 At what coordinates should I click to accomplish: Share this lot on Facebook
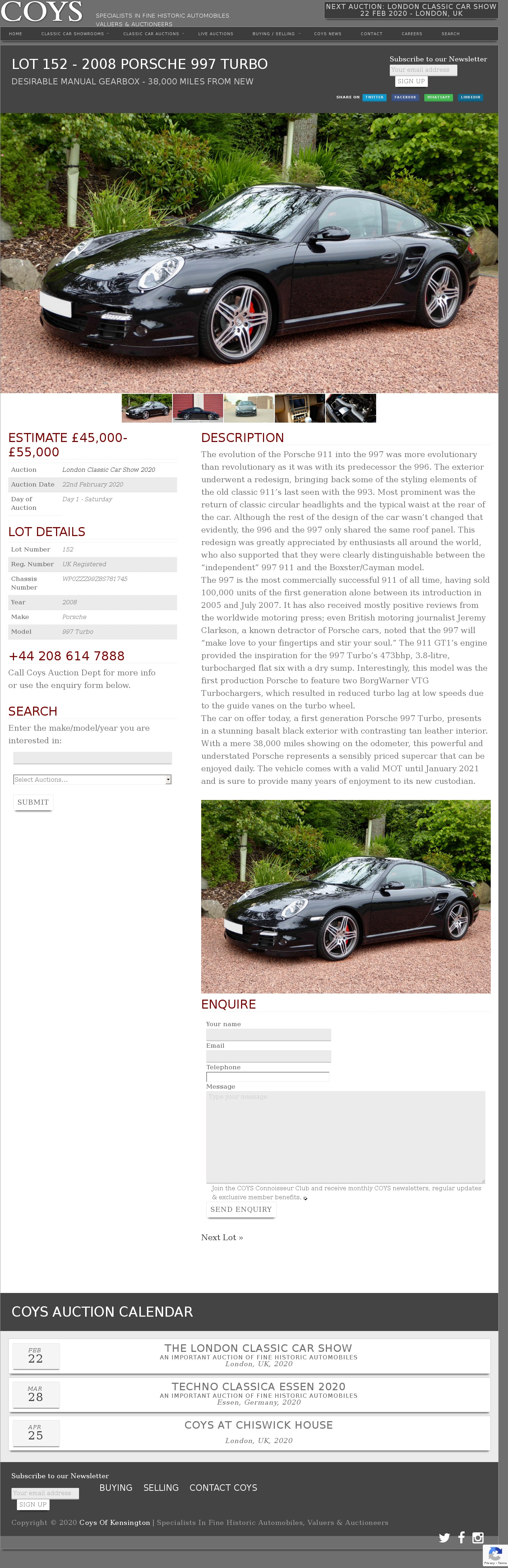point(405,97)
